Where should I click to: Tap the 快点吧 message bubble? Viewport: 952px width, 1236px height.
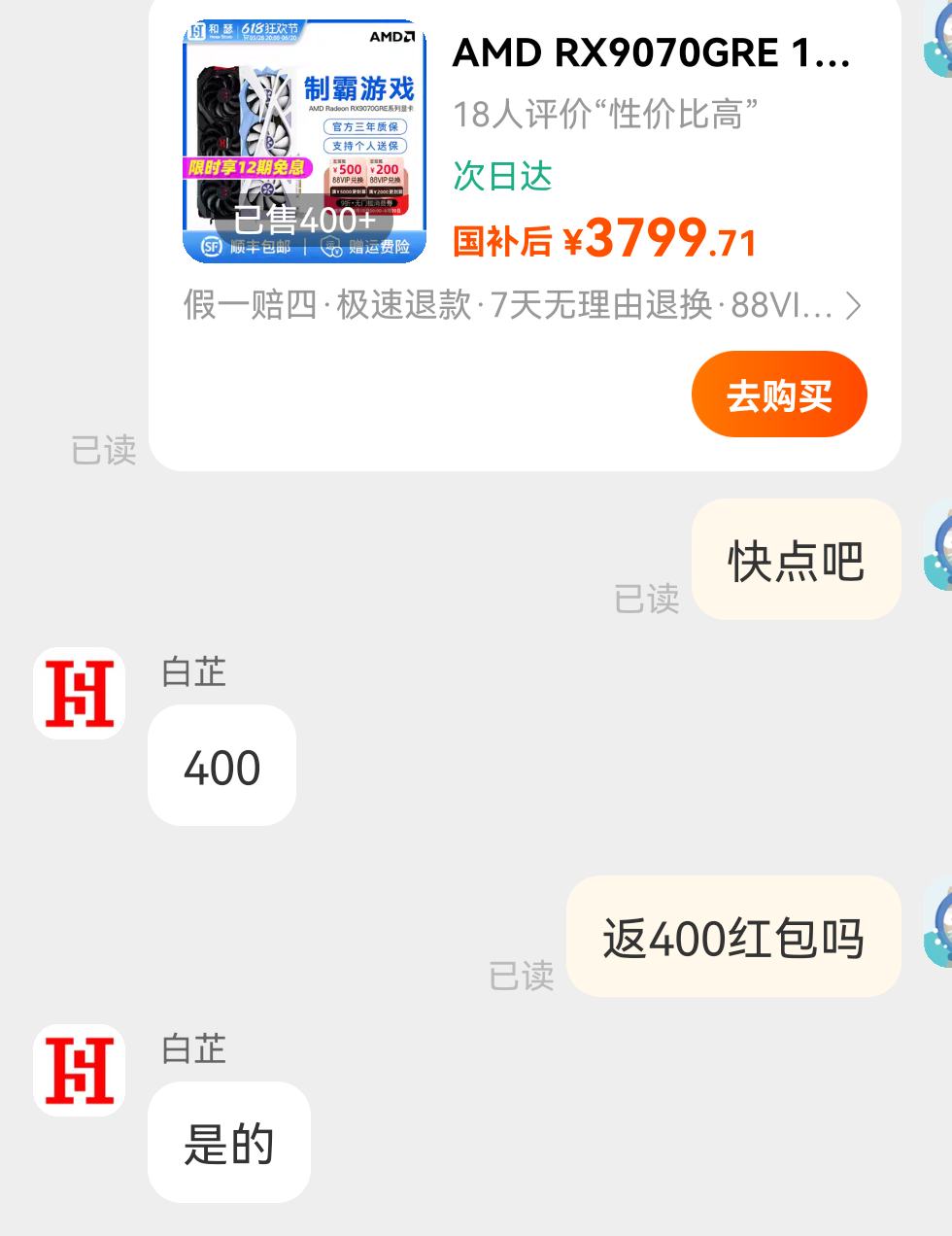click(x=795, y=559)
